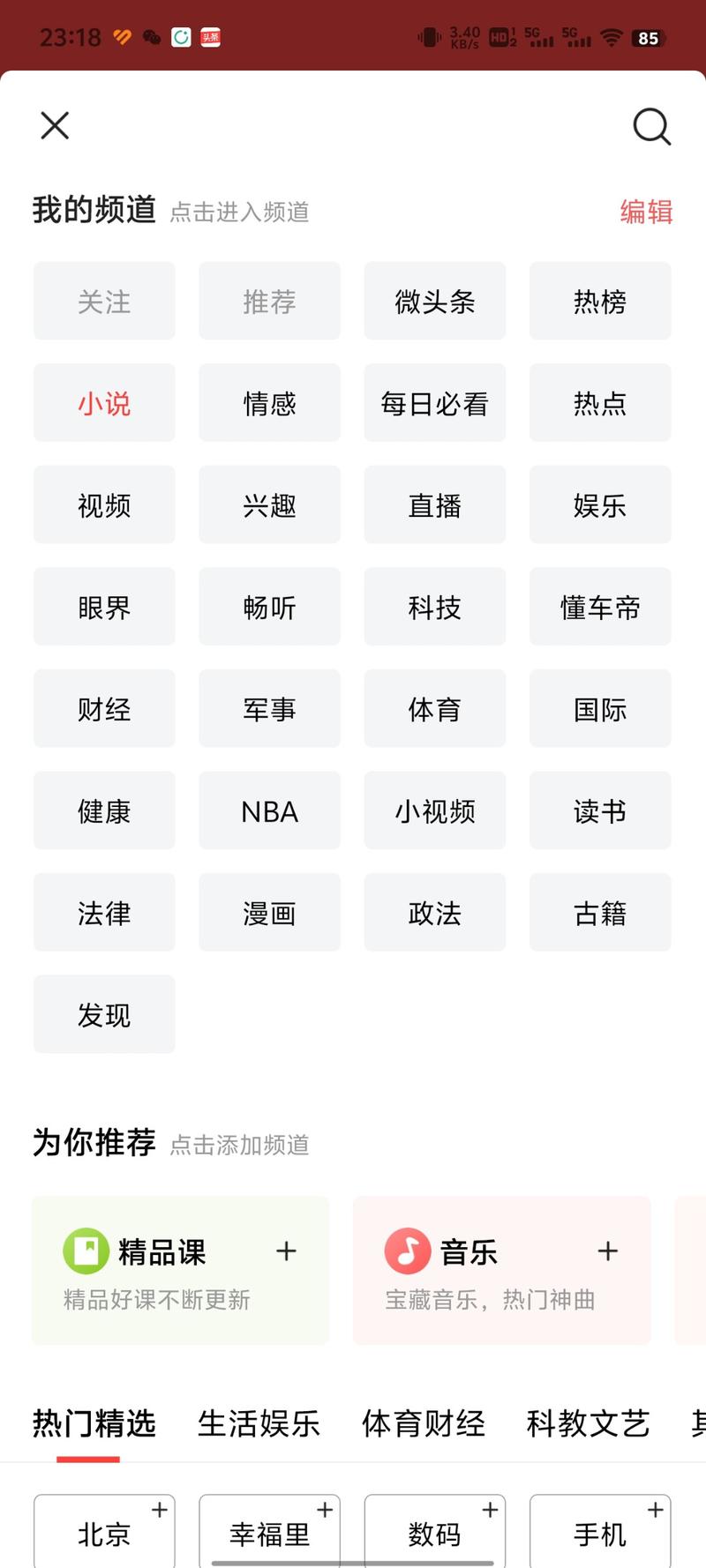Select the NBA channel
The image size is (706, 1568).
tap(269, 810)
